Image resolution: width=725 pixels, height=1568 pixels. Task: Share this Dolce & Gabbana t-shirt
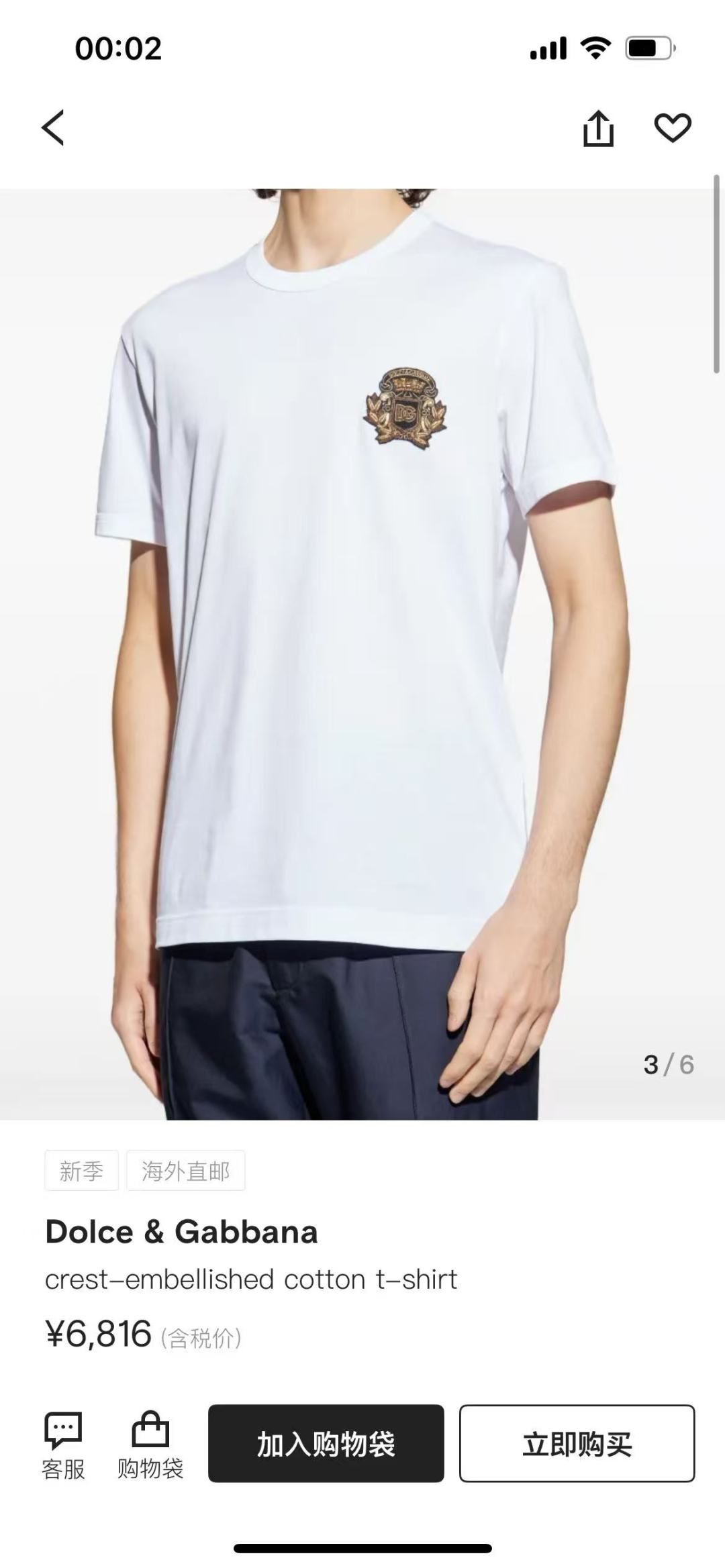(x=597, y=127)
